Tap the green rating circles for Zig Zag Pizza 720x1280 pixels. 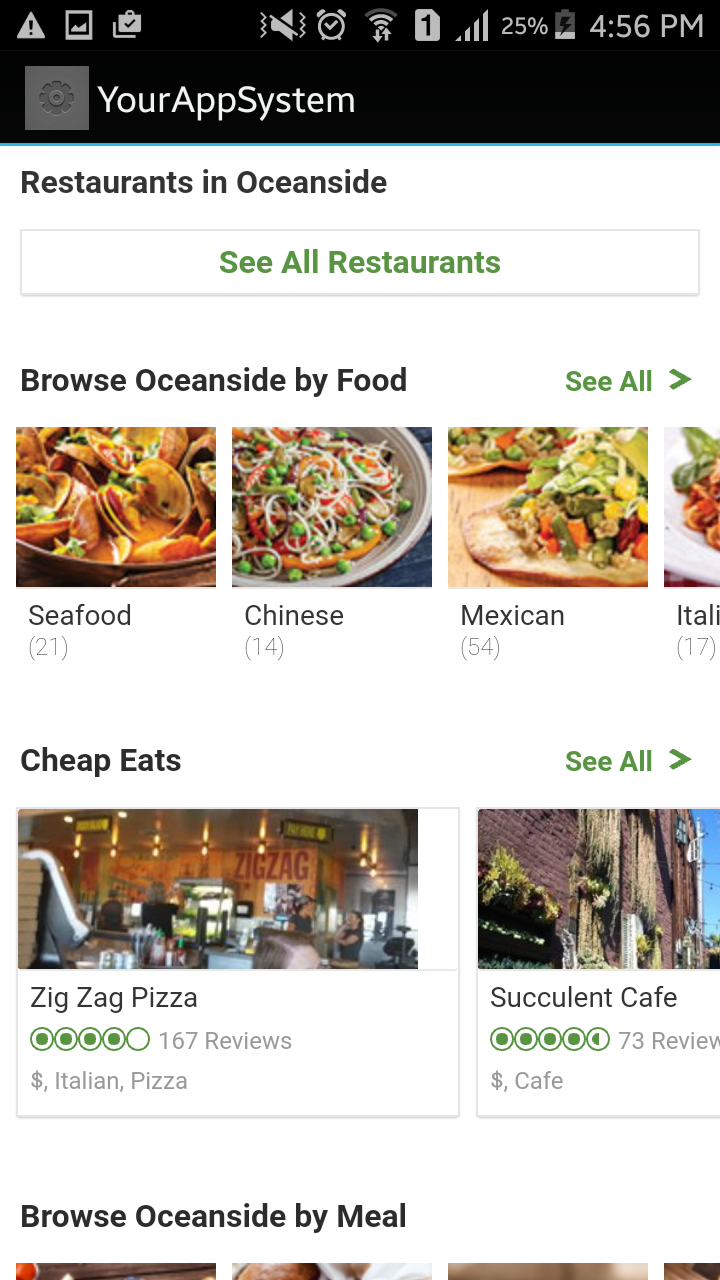pyautogui.click(x=89, y=1039)
